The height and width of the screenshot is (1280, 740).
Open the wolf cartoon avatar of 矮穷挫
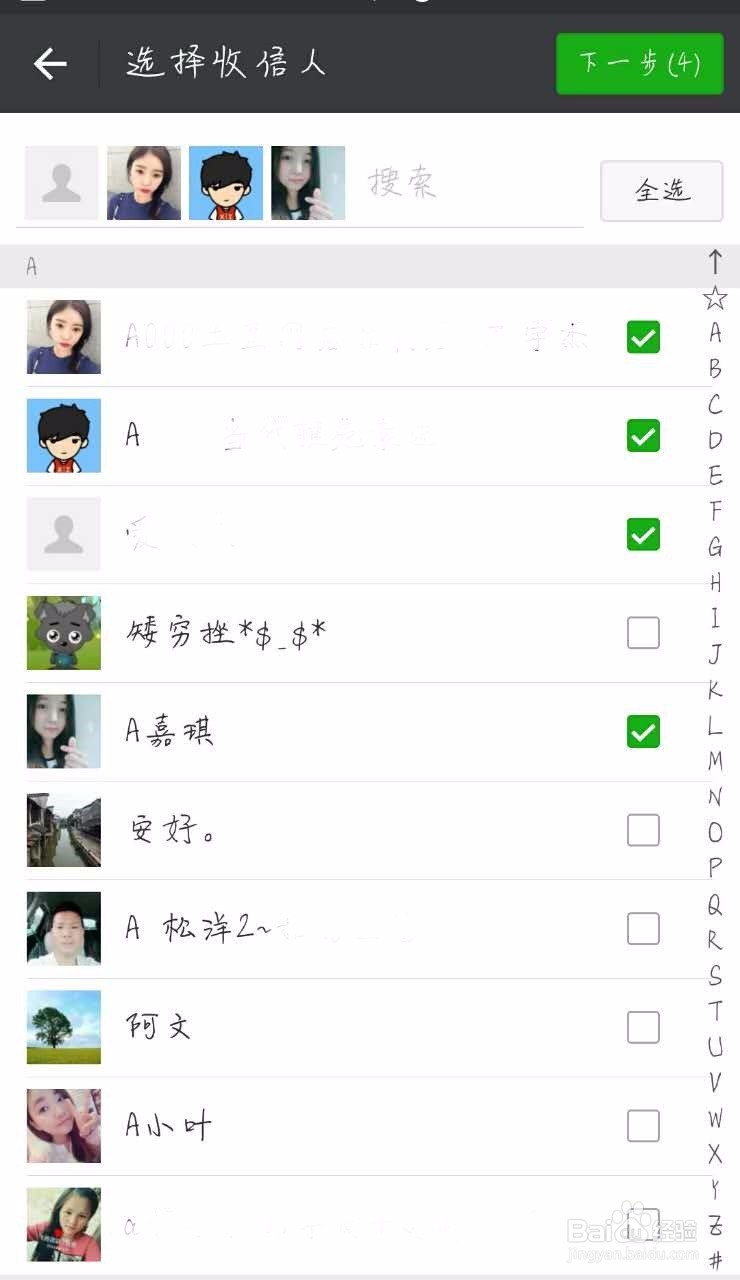pyautogui.click(x=63, y=633)
